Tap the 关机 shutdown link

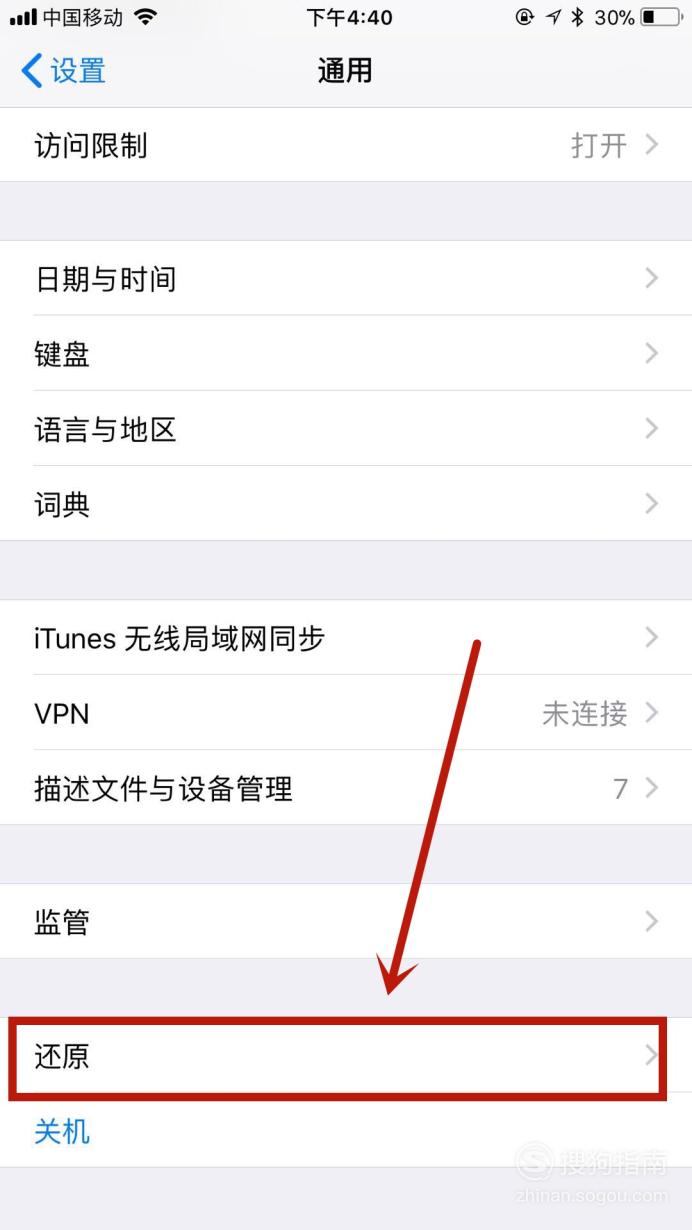(62, 1131)
